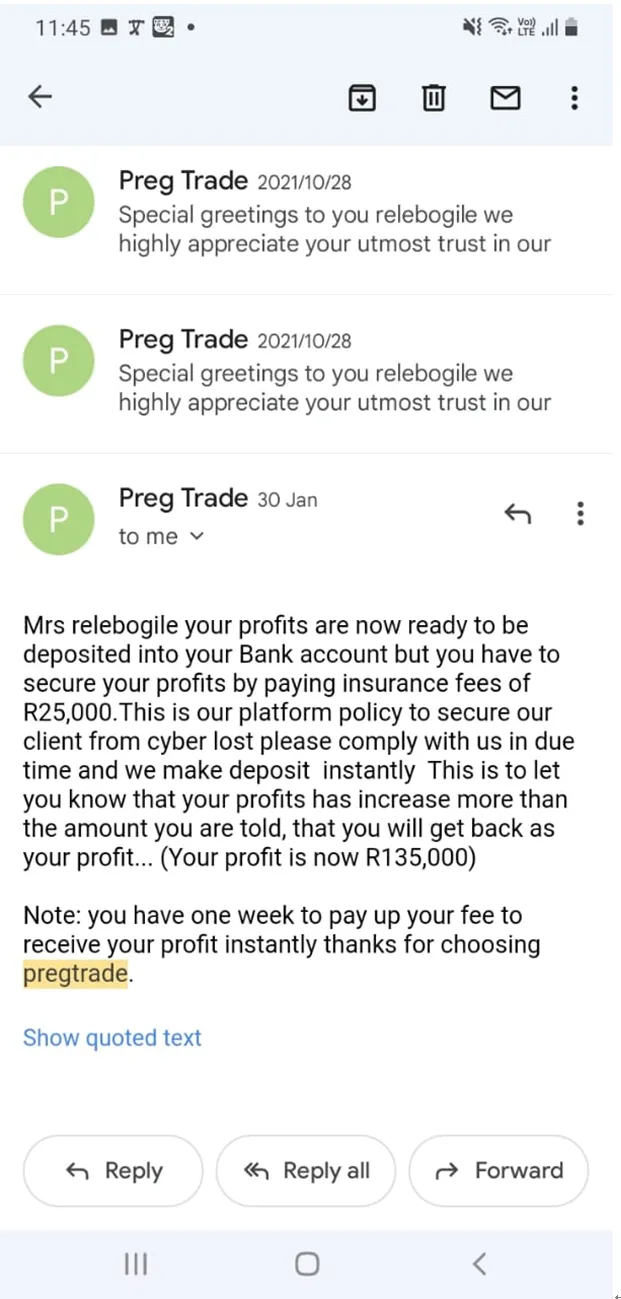Choose Reply all

pyautogui.click(x=306, y=1171)
